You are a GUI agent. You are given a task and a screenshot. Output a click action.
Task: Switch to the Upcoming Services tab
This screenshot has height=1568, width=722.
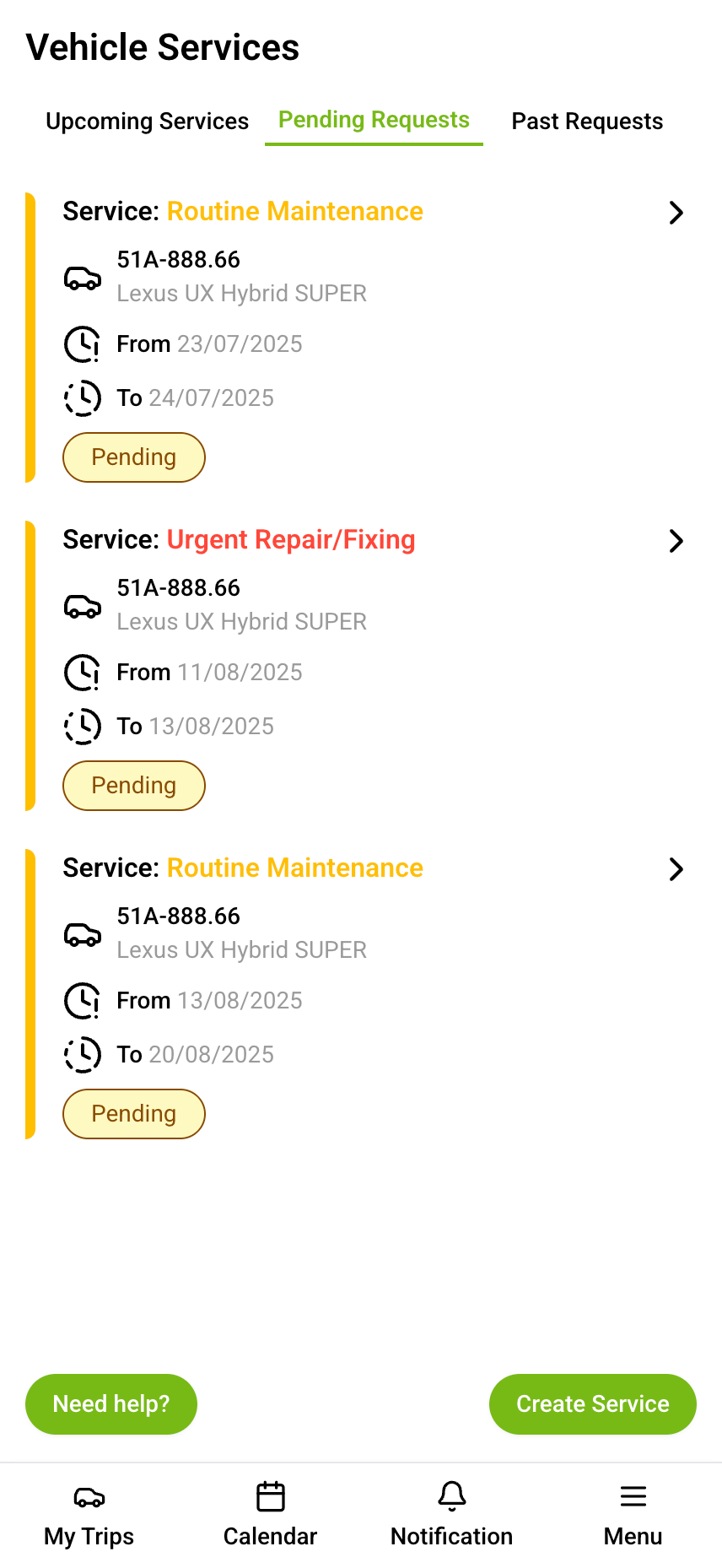(147, 122)
